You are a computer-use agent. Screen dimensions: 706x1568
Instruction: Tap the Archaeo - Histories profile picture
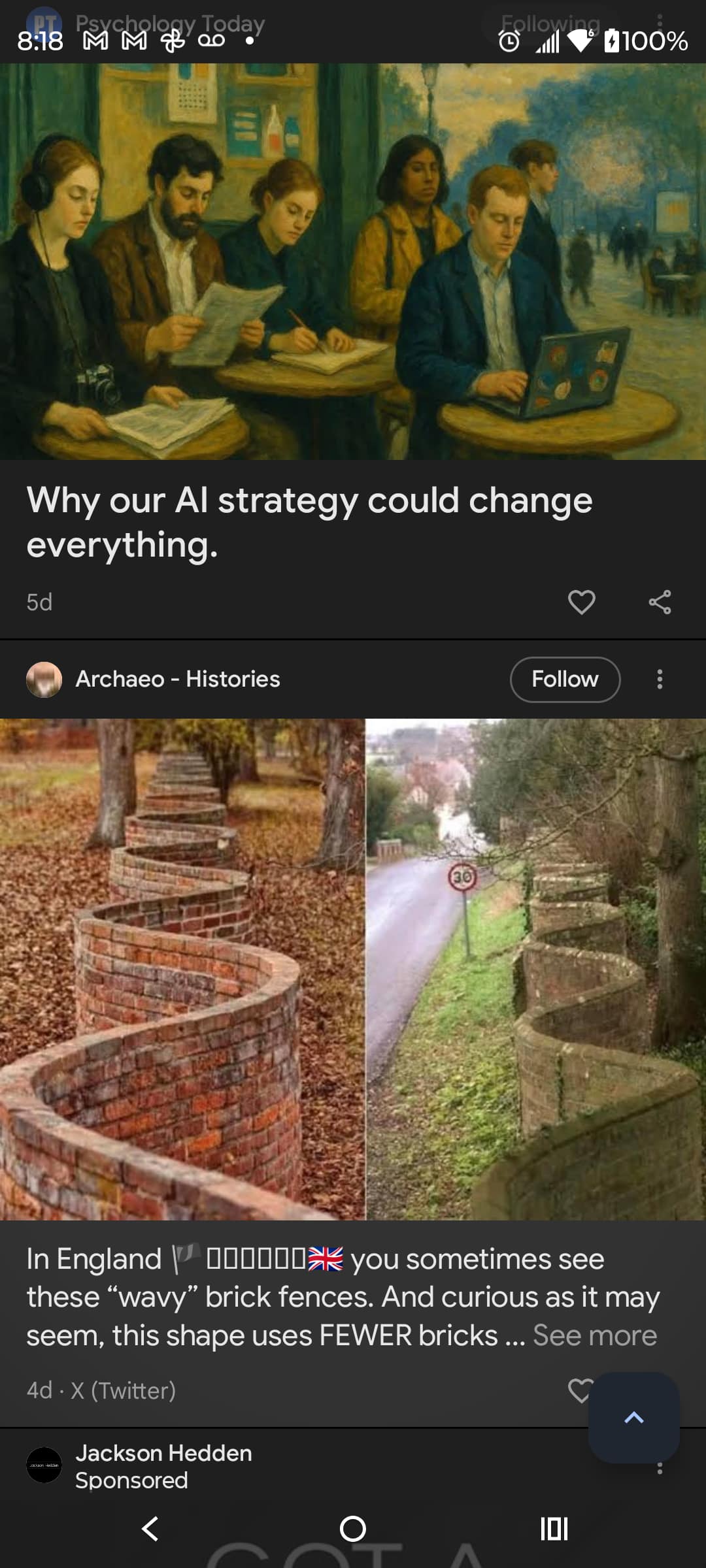point(44,679)
